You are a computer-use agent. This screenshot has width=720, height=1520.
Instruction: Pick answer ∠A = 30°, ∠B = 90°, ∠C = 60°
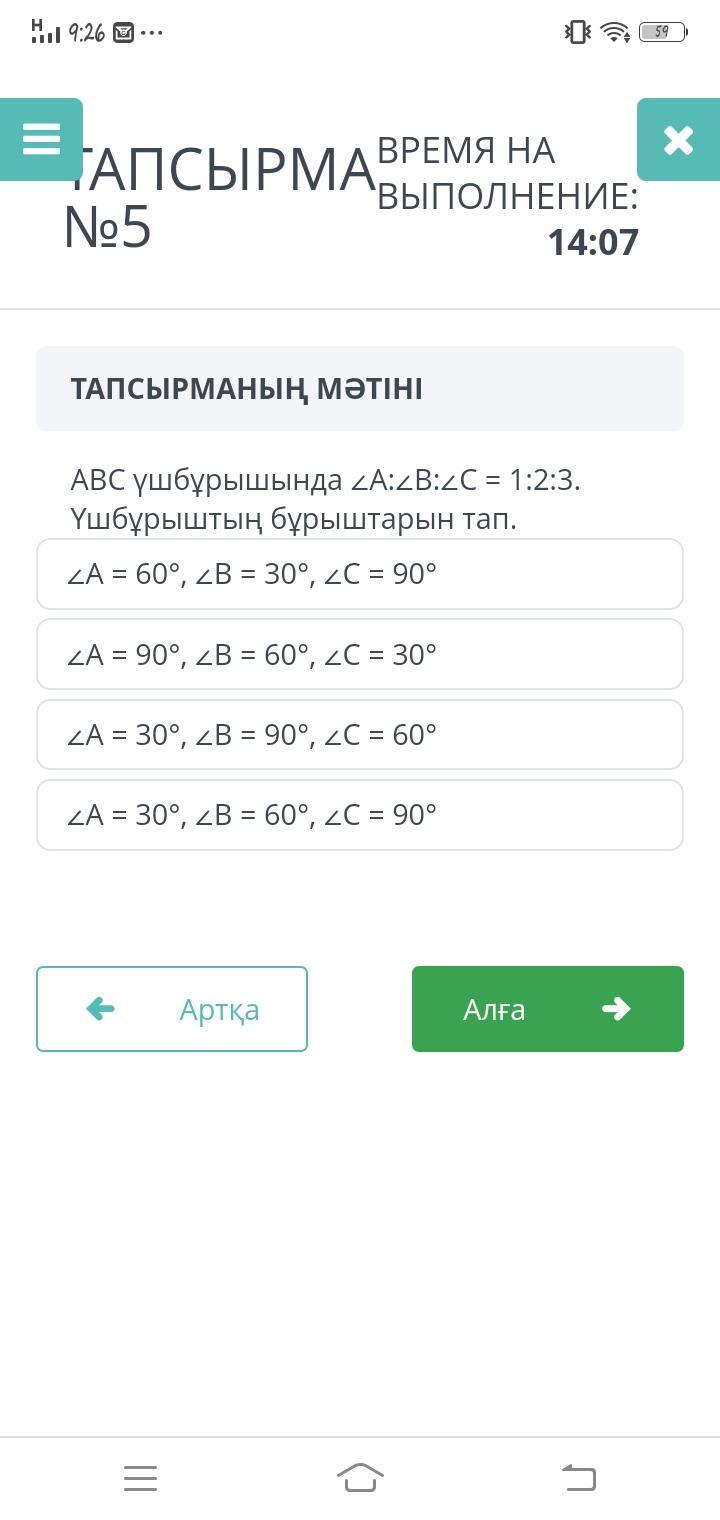[359, 734]
